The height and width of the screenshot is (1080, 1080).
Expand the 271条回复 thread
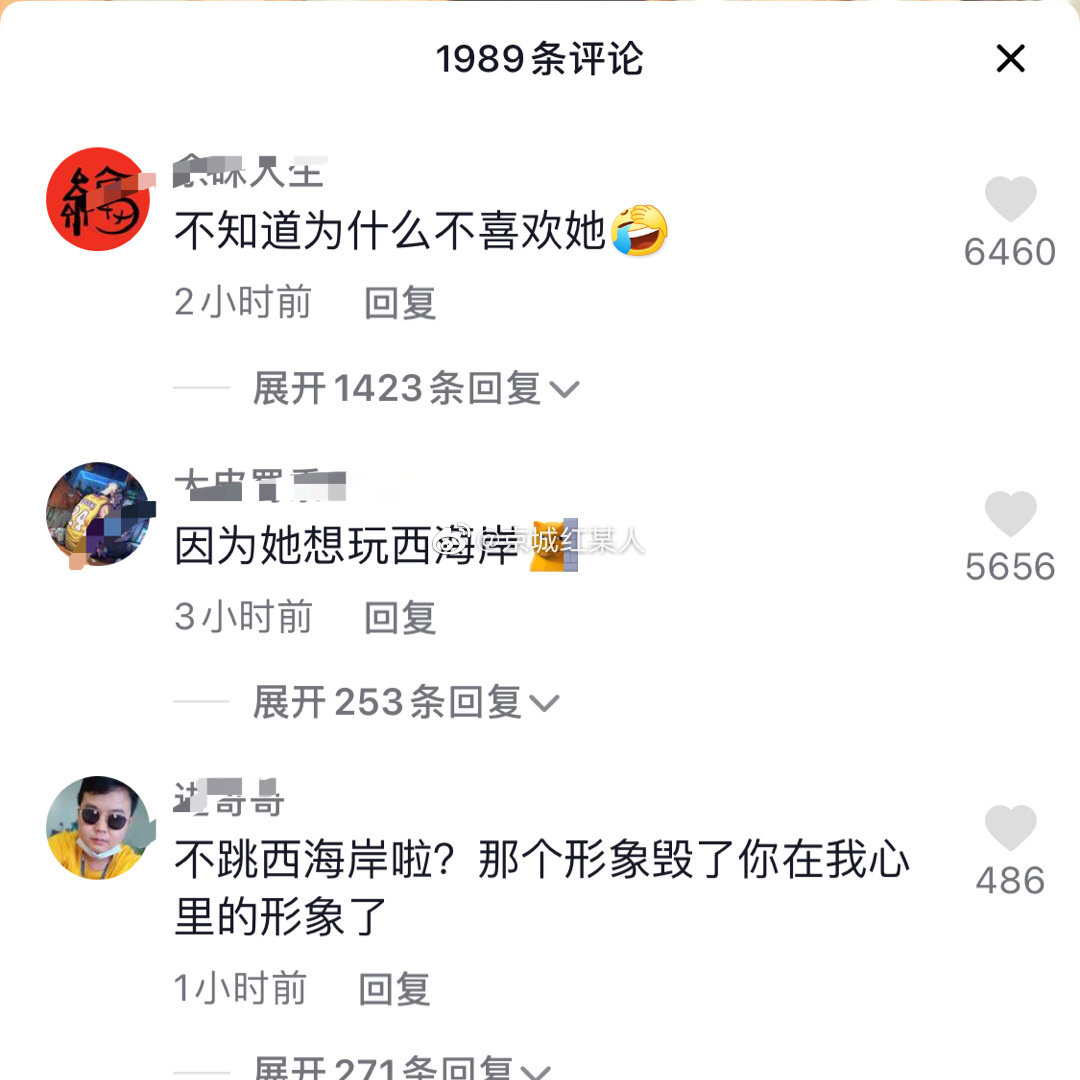[400, 1068]
